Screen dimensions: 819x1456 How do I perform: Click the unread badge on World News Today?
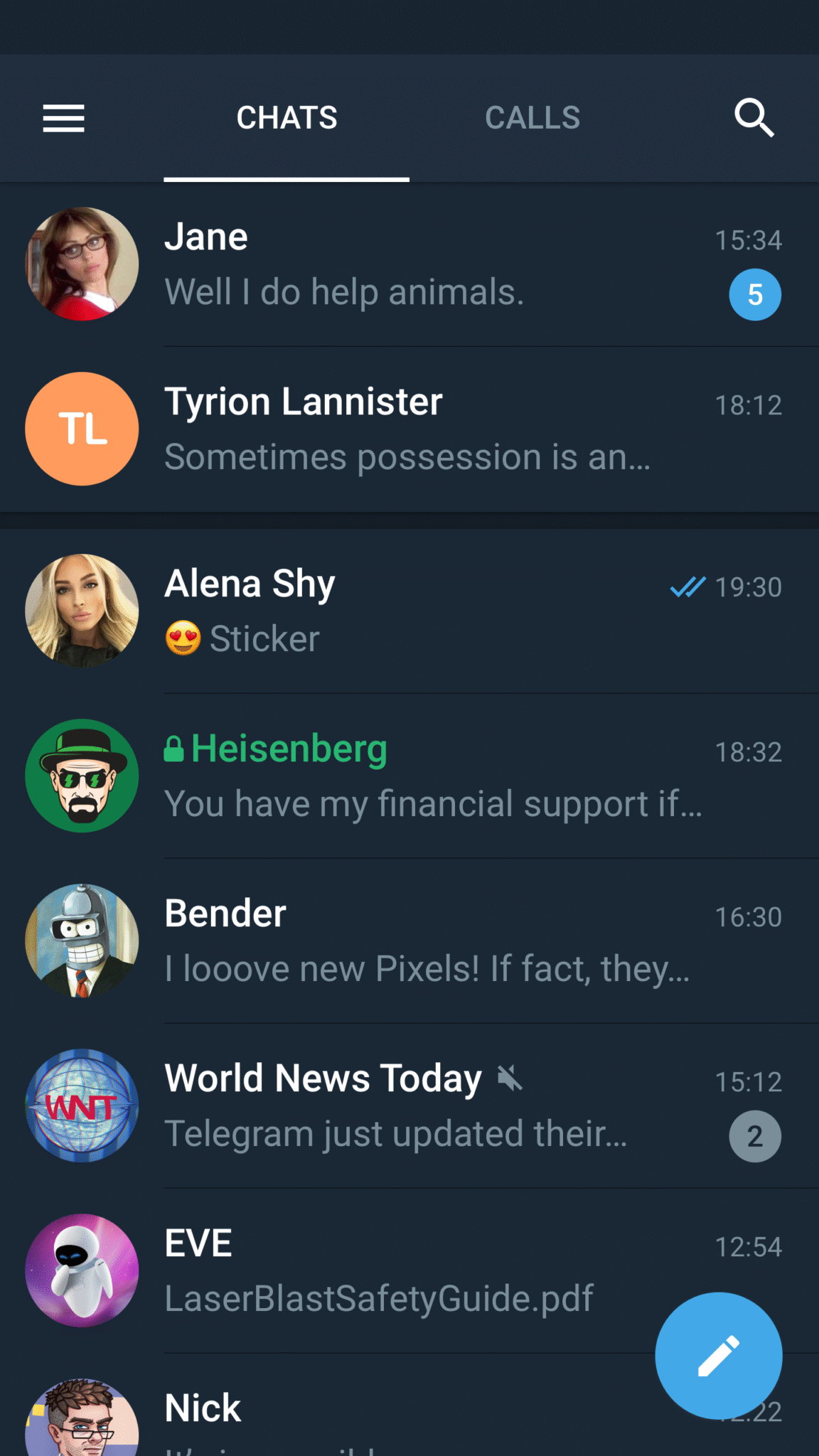[755, 1136]
